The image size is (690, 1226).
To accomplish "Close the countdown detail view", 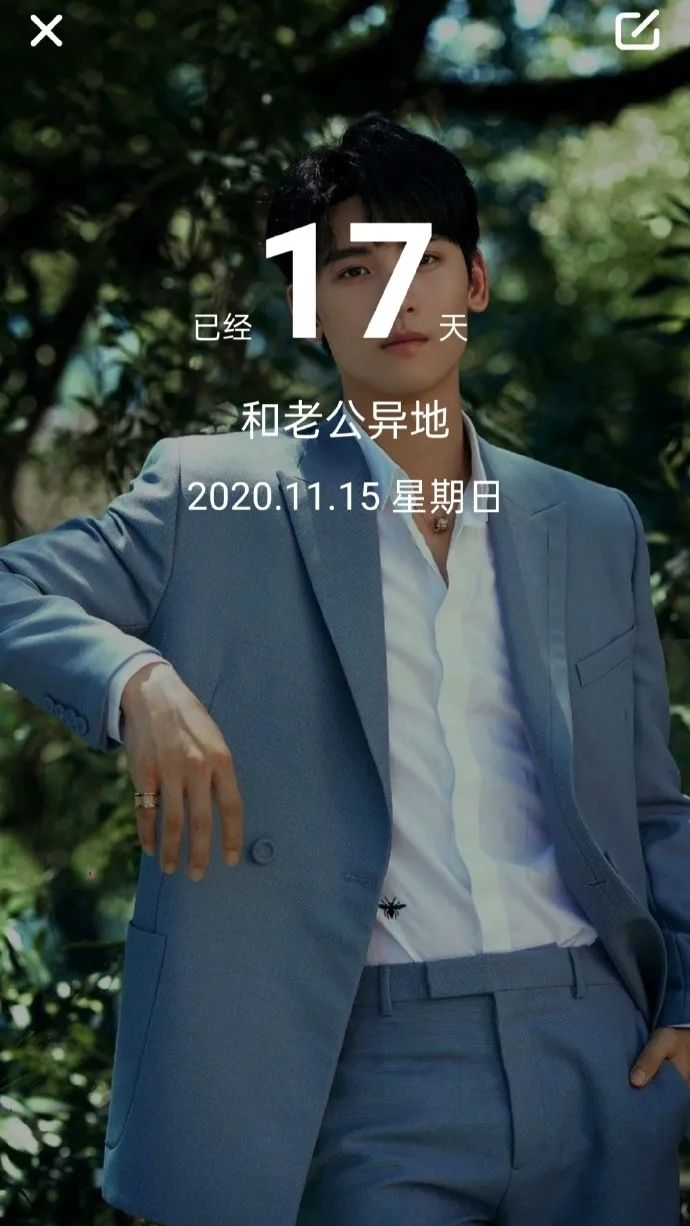I will (x=46, y=31).
